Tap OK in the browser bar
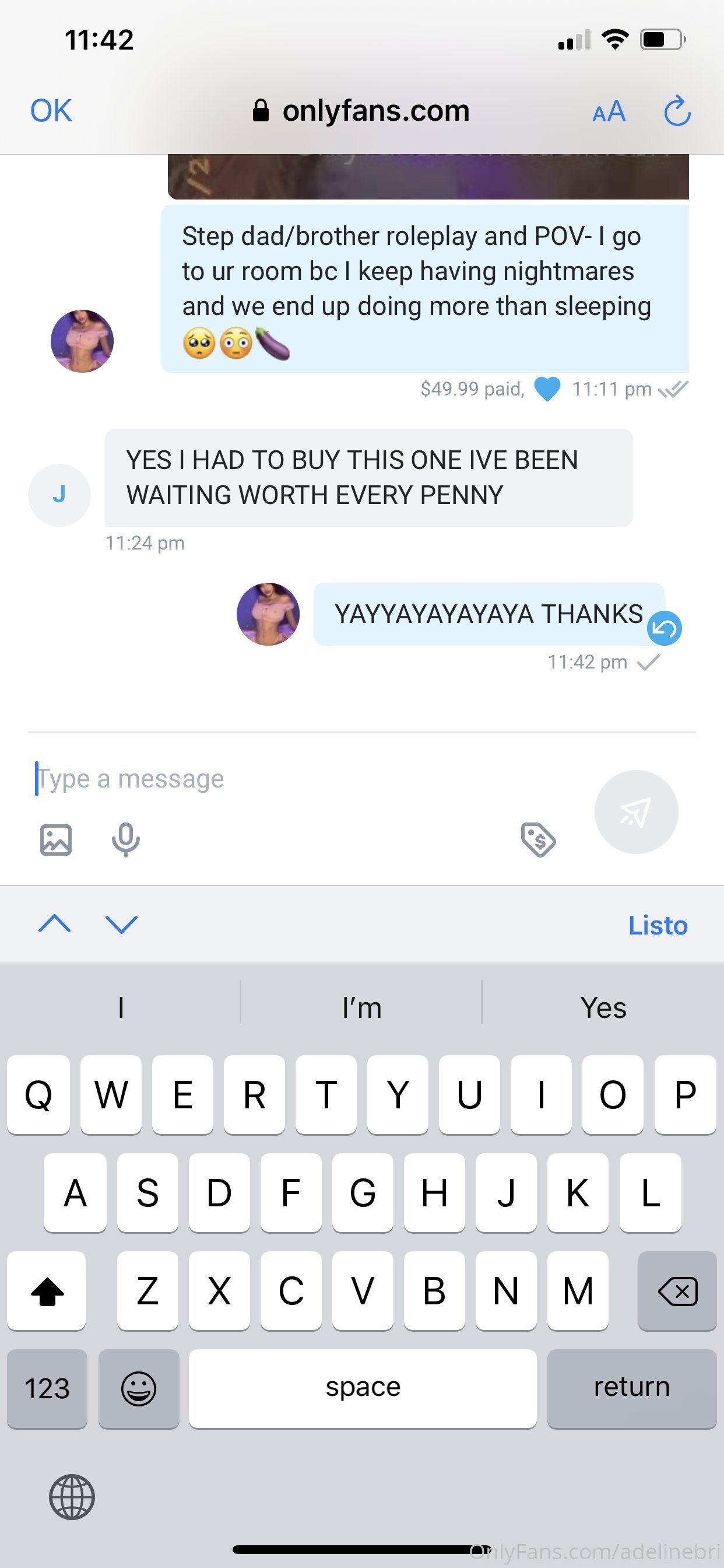The height and width of the screenshot is (1568, 724). [51, 111]
